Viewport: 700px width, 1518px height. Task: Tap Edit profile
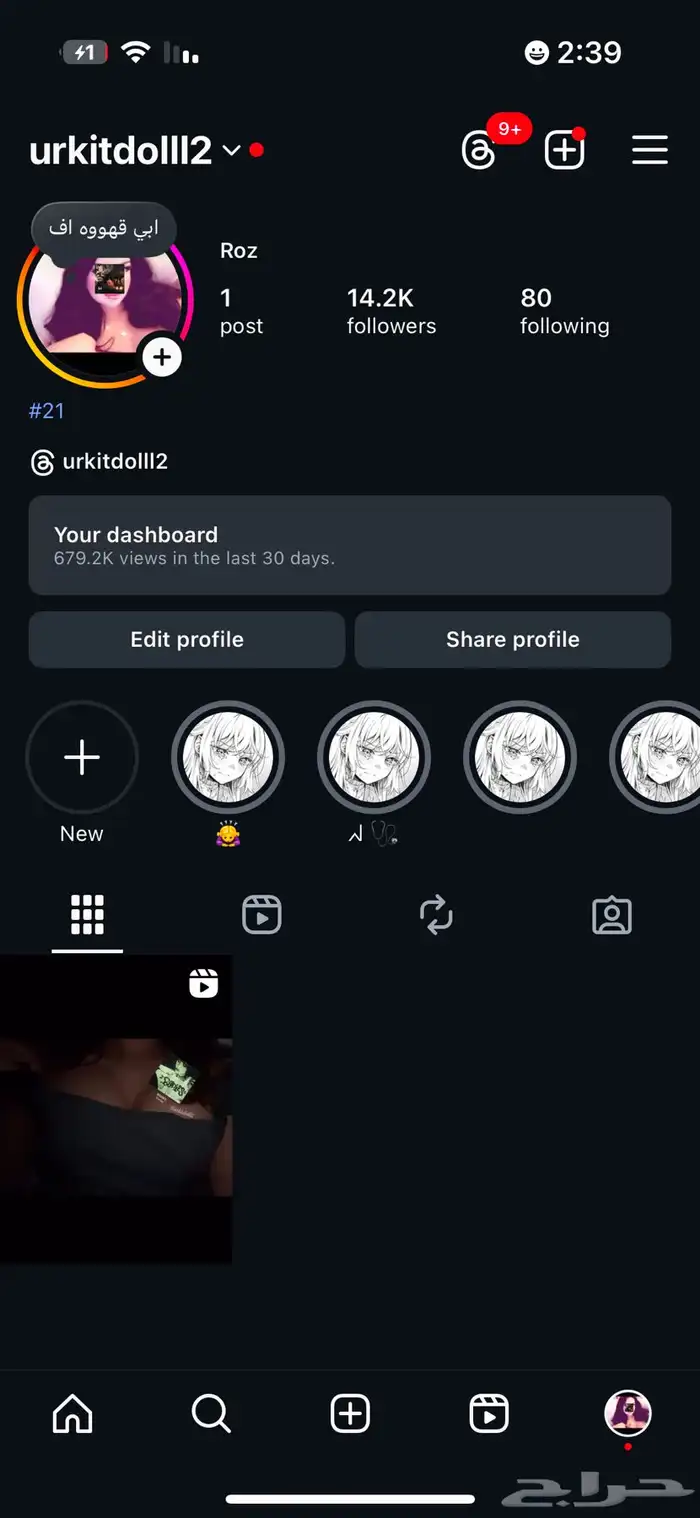click(187, 640)
